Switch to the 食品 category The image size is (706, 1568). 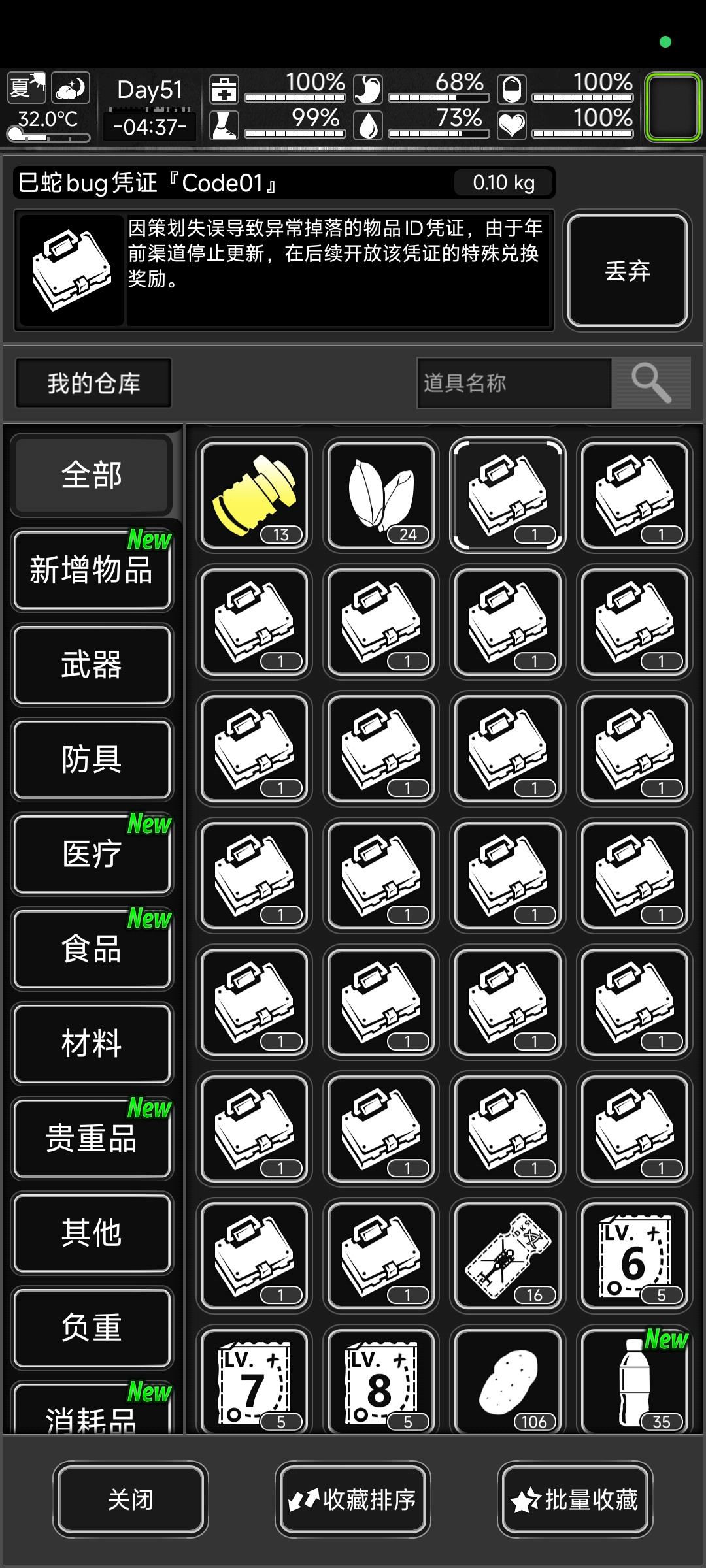click(x=92, y=949)
